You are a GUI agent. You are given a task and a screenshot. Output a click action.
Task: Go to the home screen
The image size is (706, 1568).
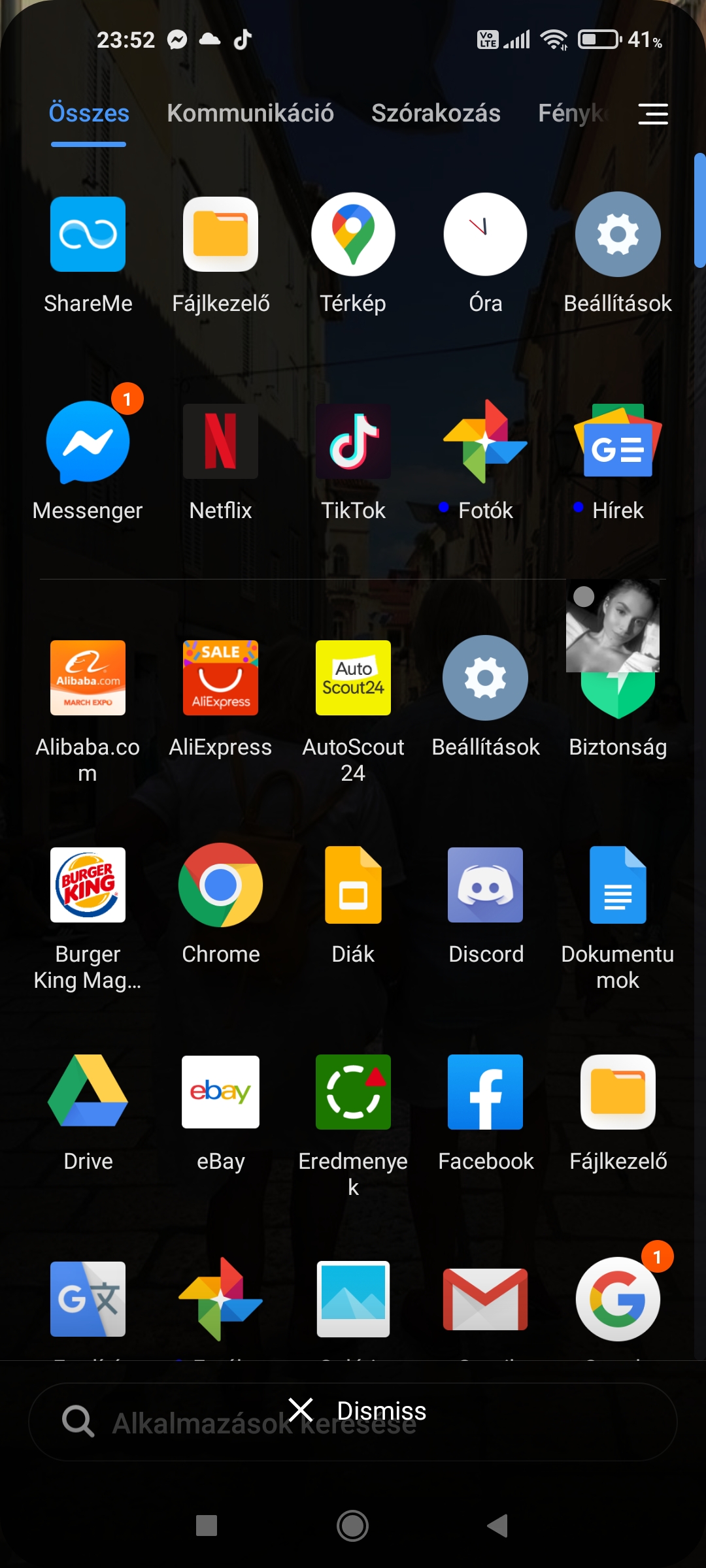pyautogui.click(x=352, y=1526)
